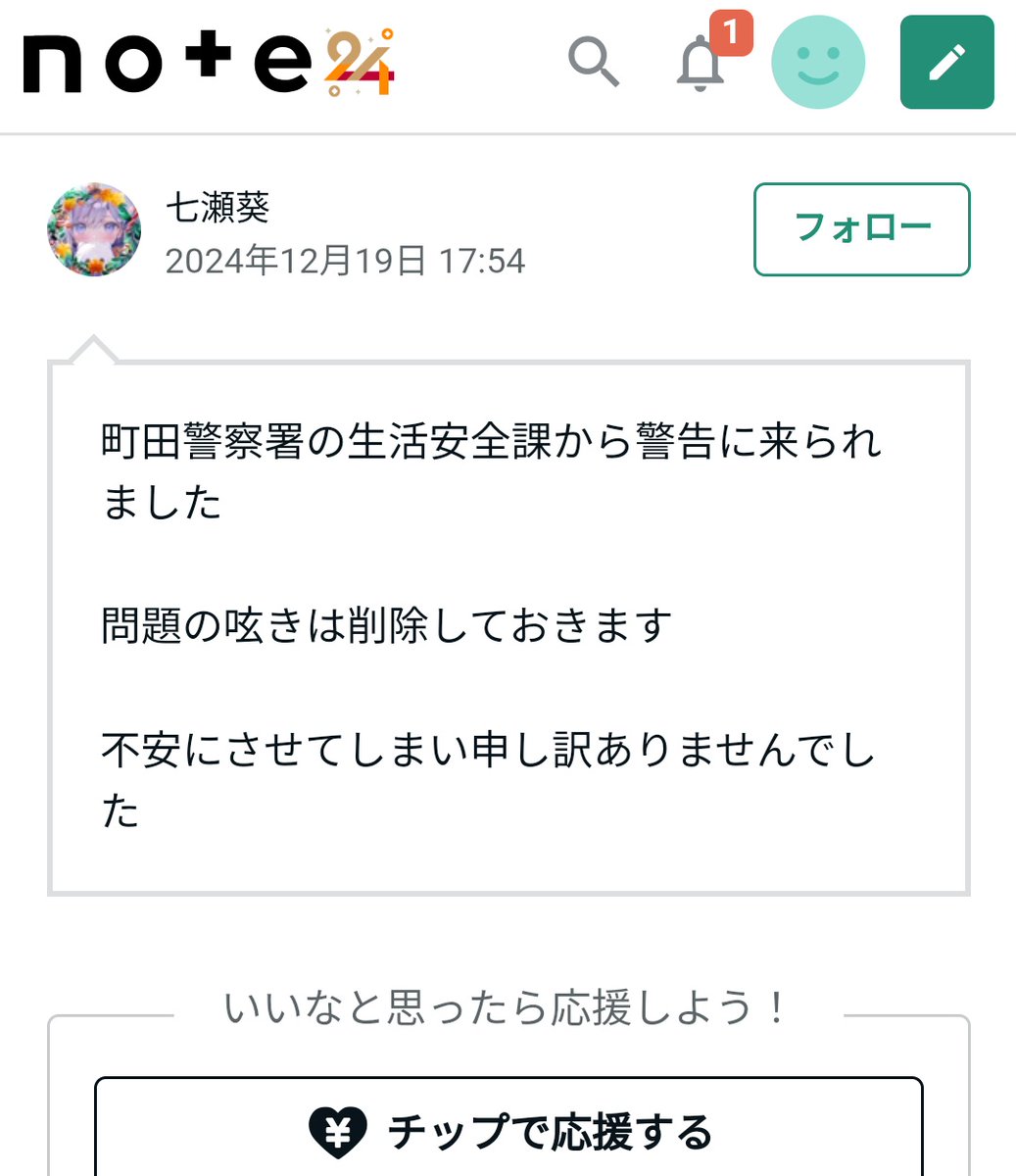Open the author name 七瀬葵
This screenshot has width=1016, height=1176.
tap(218, 207)
